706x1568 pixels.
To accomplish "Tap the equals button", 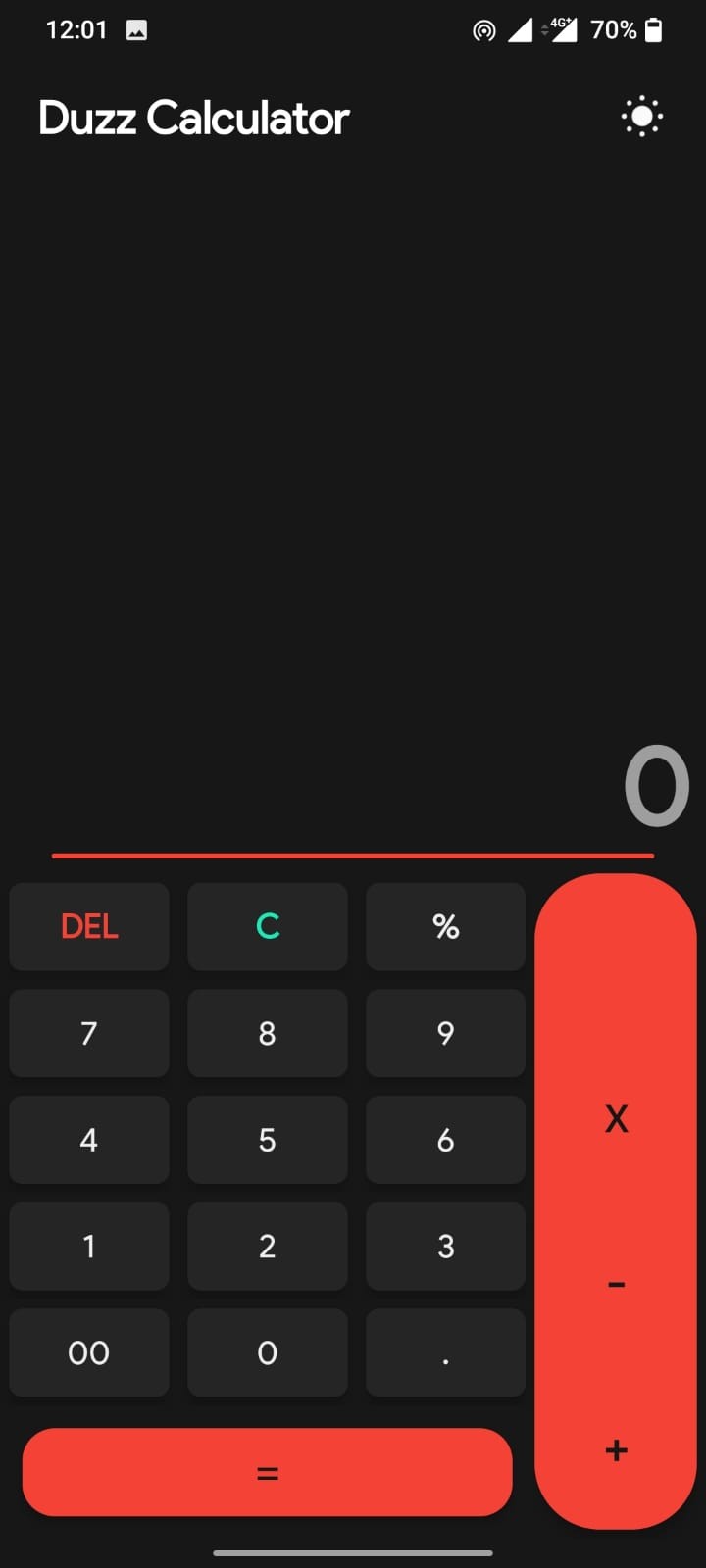I will [267, 1472].
